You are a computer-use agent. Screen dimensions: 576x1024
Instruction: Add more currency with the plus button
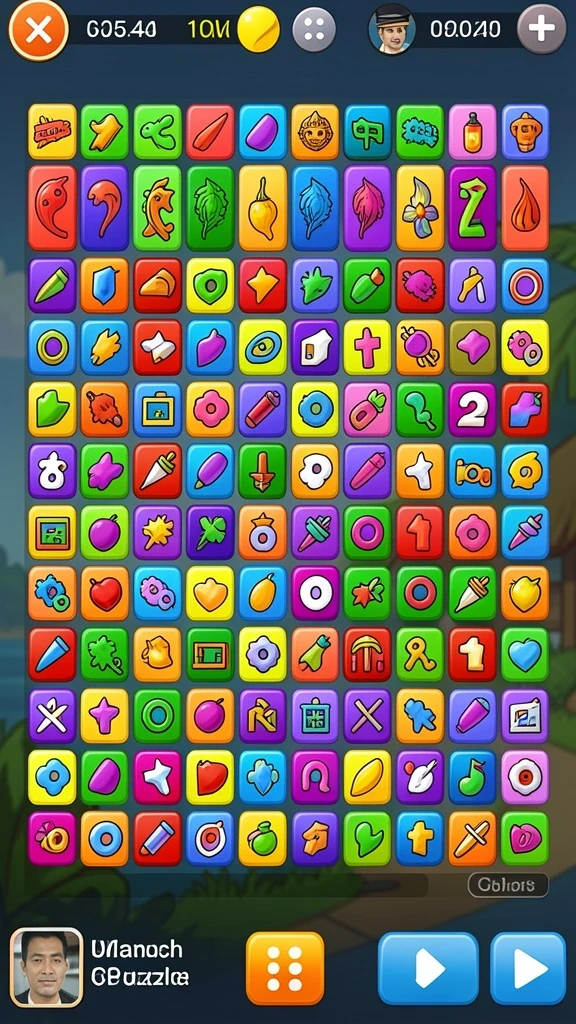point(541,29)
